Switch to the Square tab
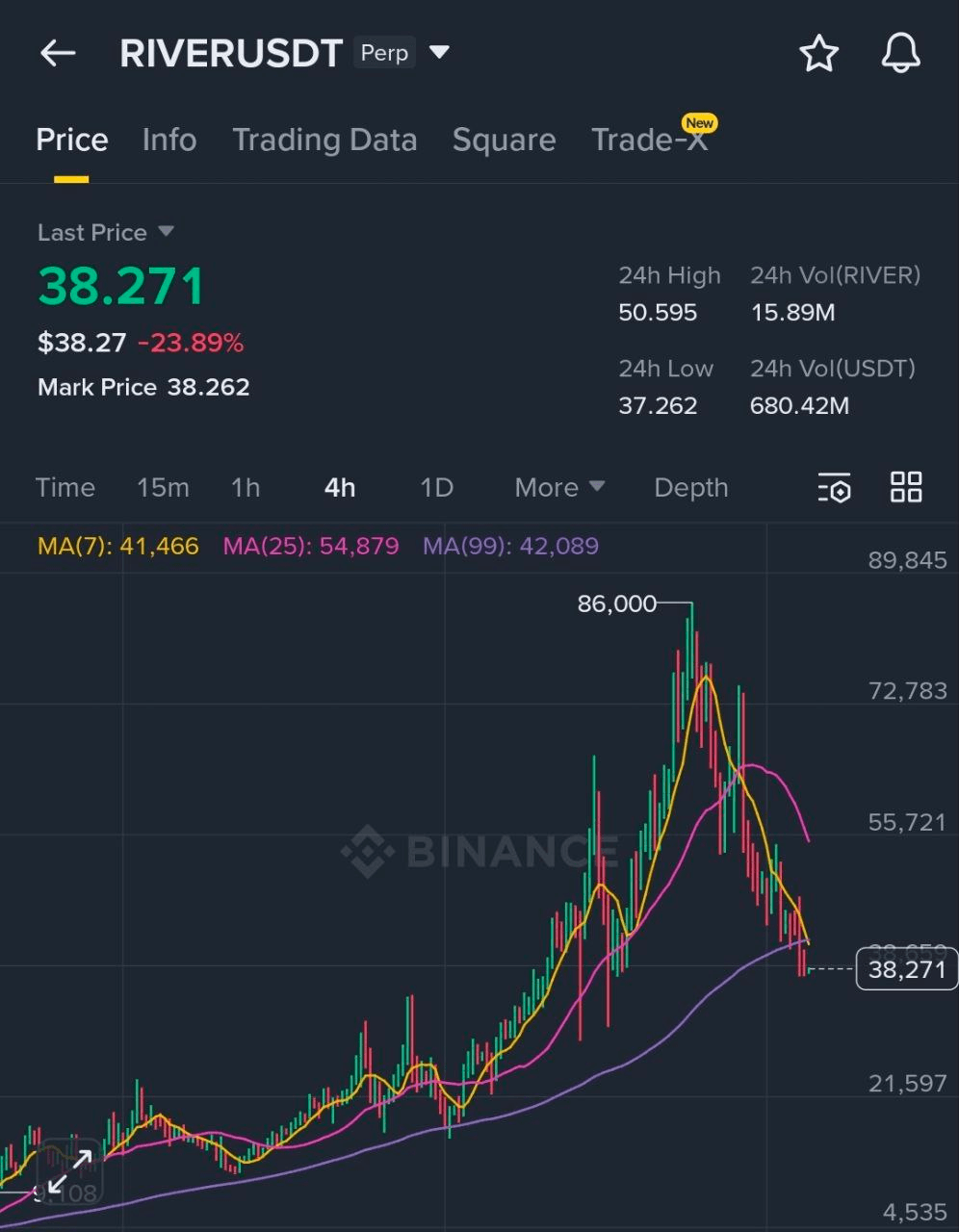 (504, 141)
